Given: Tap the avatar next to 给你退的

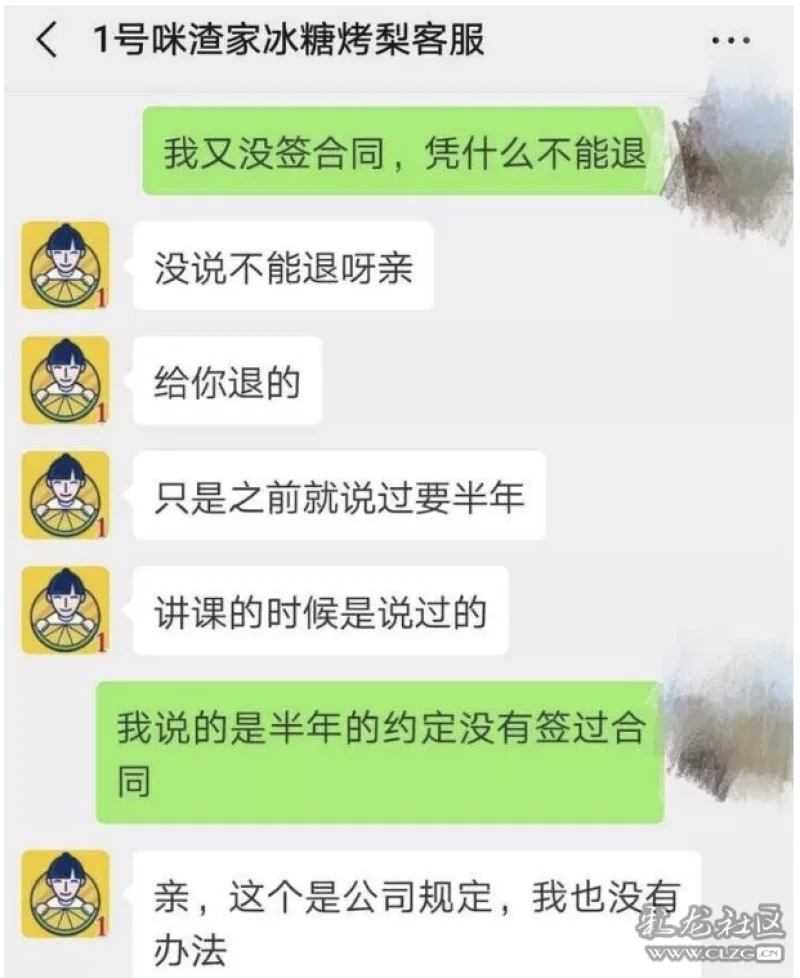Looking at the screenshot, I should (x=65, y=380).
